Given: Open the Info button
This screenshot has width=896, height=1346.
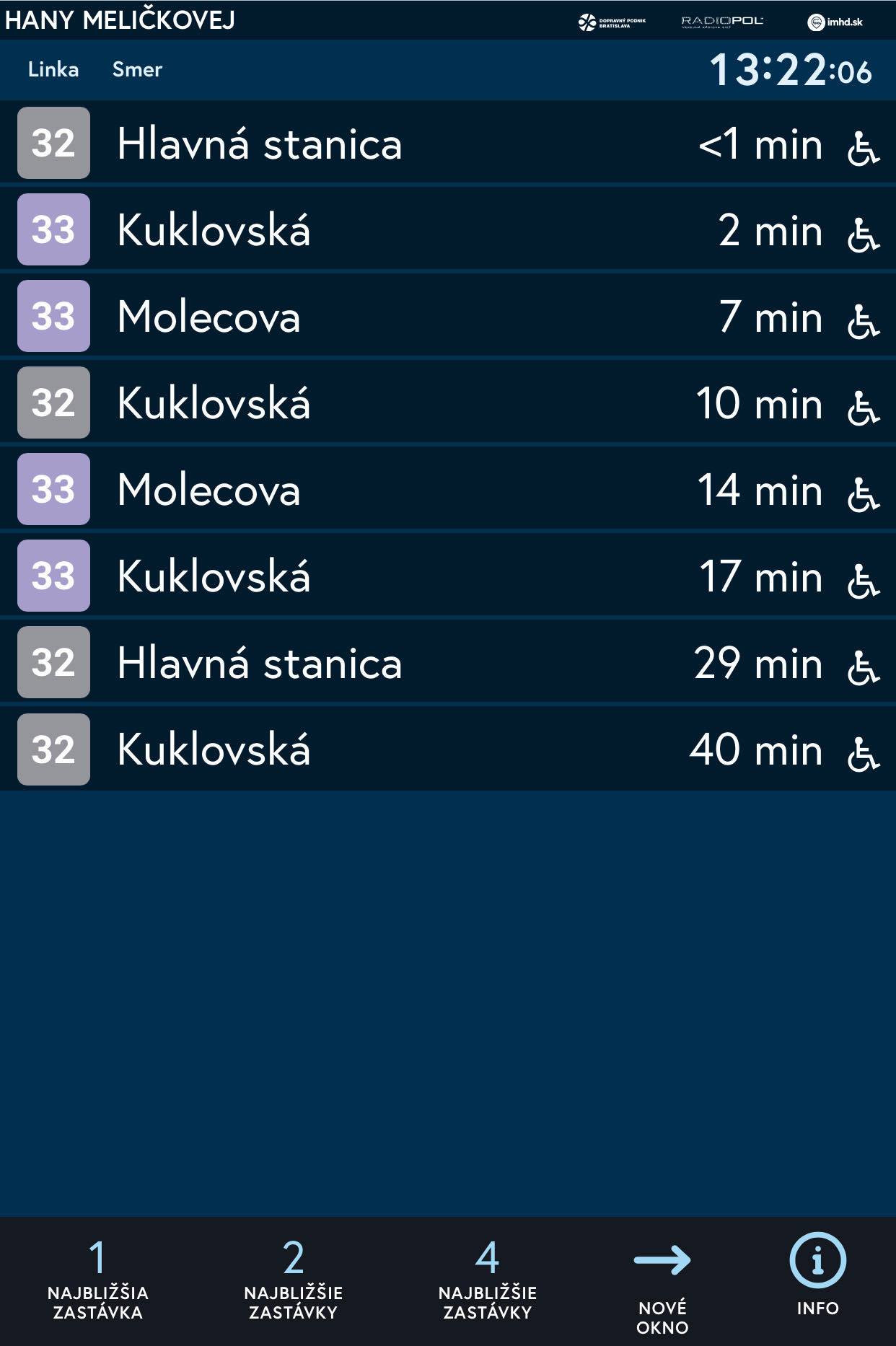Looking at the screenshot, I should click(817, 1275).
